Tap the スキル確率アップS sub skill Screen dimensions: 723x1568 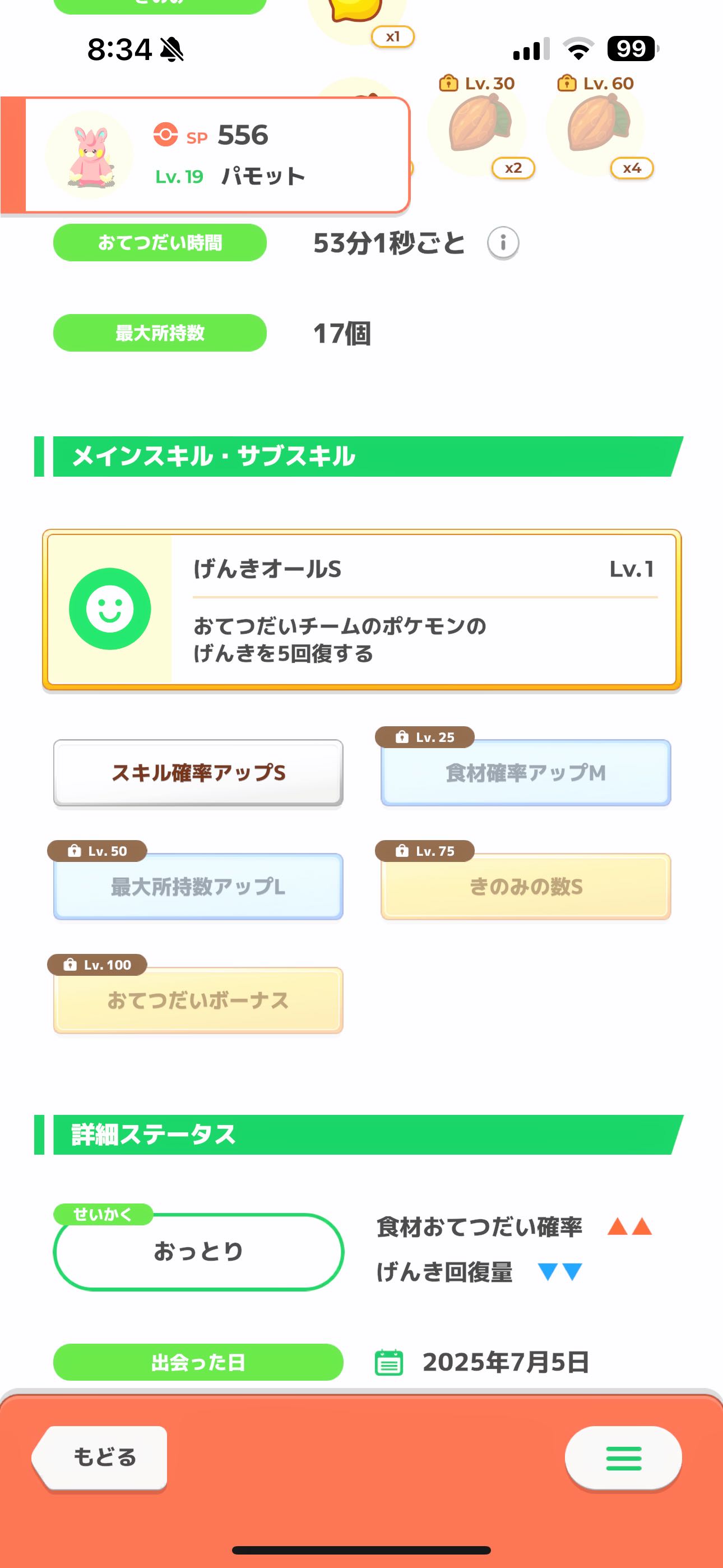click(198, 773)
